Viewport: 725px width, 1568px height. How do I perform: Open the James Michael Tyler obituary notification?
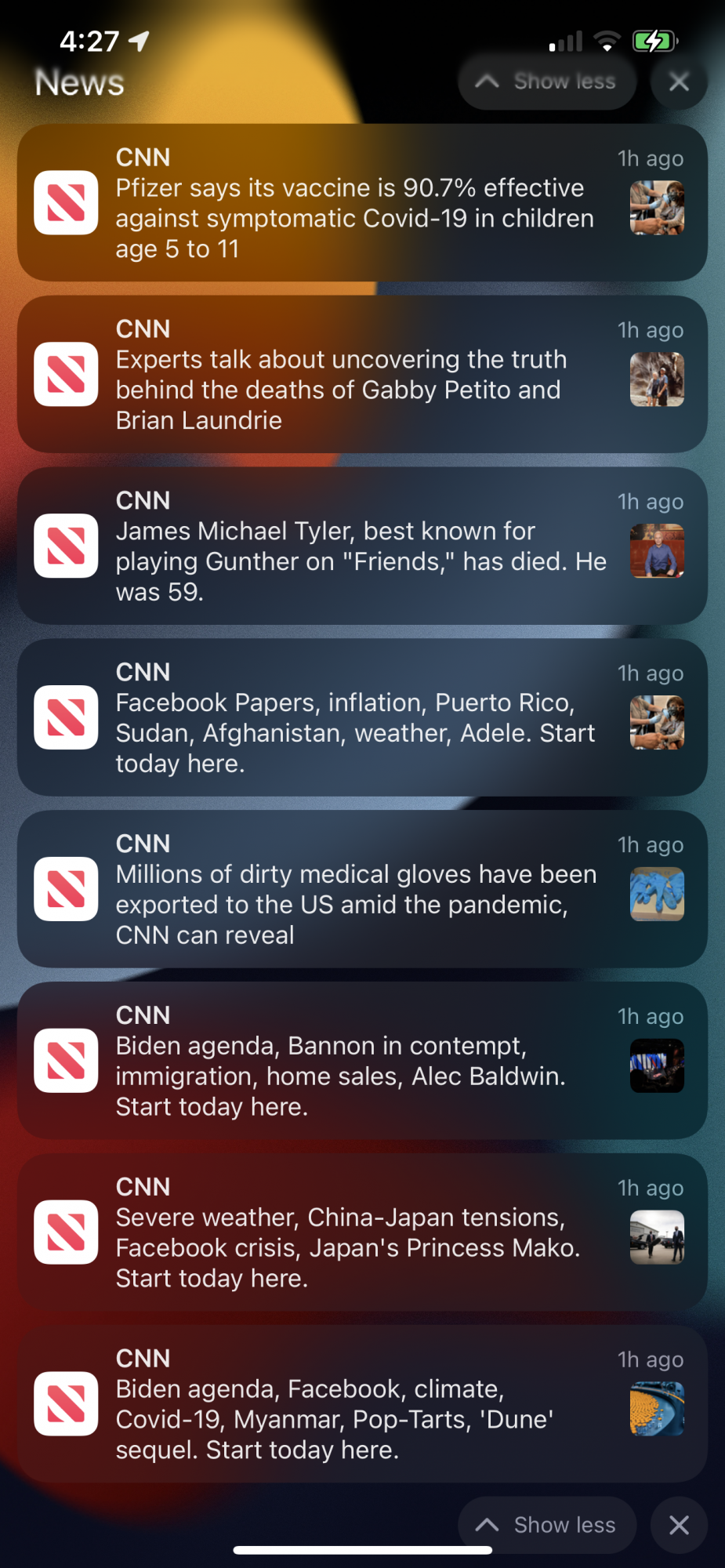(x=362, y=546)
